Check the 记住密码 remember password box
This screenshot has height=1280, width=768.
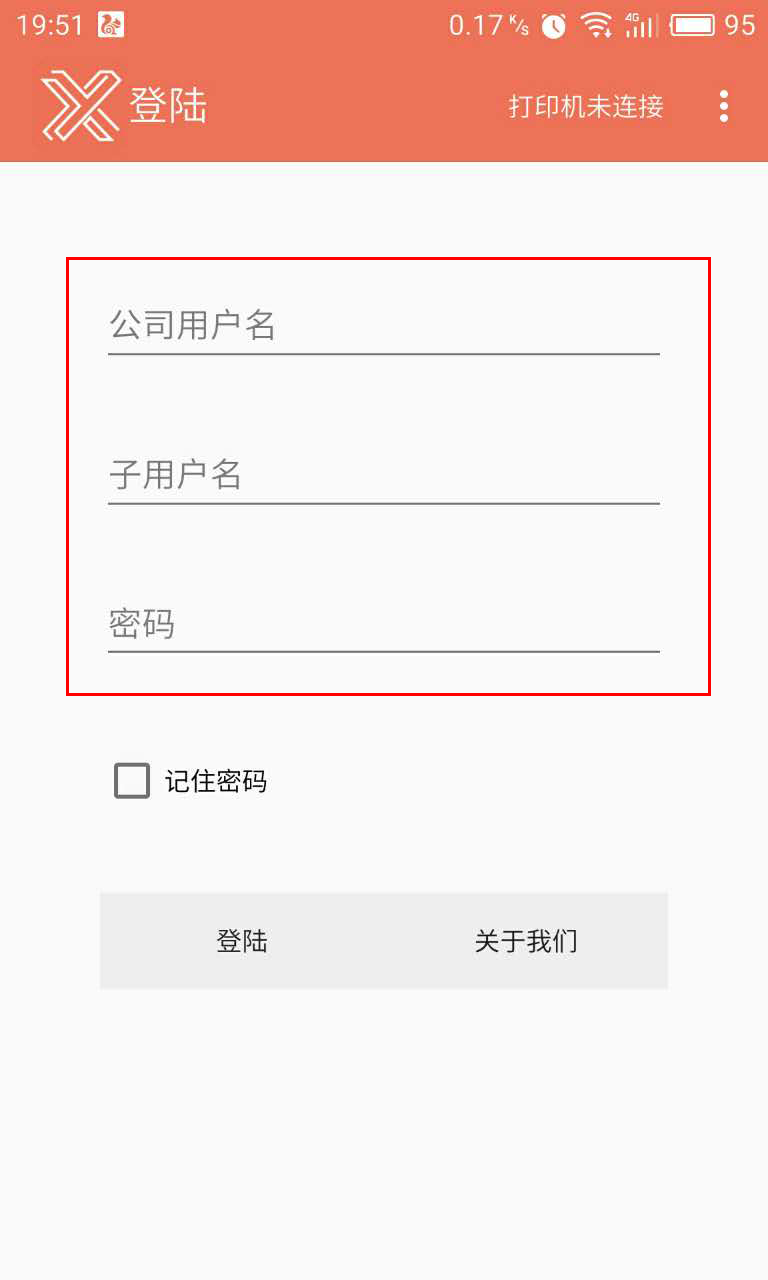(x=132, y=781)
